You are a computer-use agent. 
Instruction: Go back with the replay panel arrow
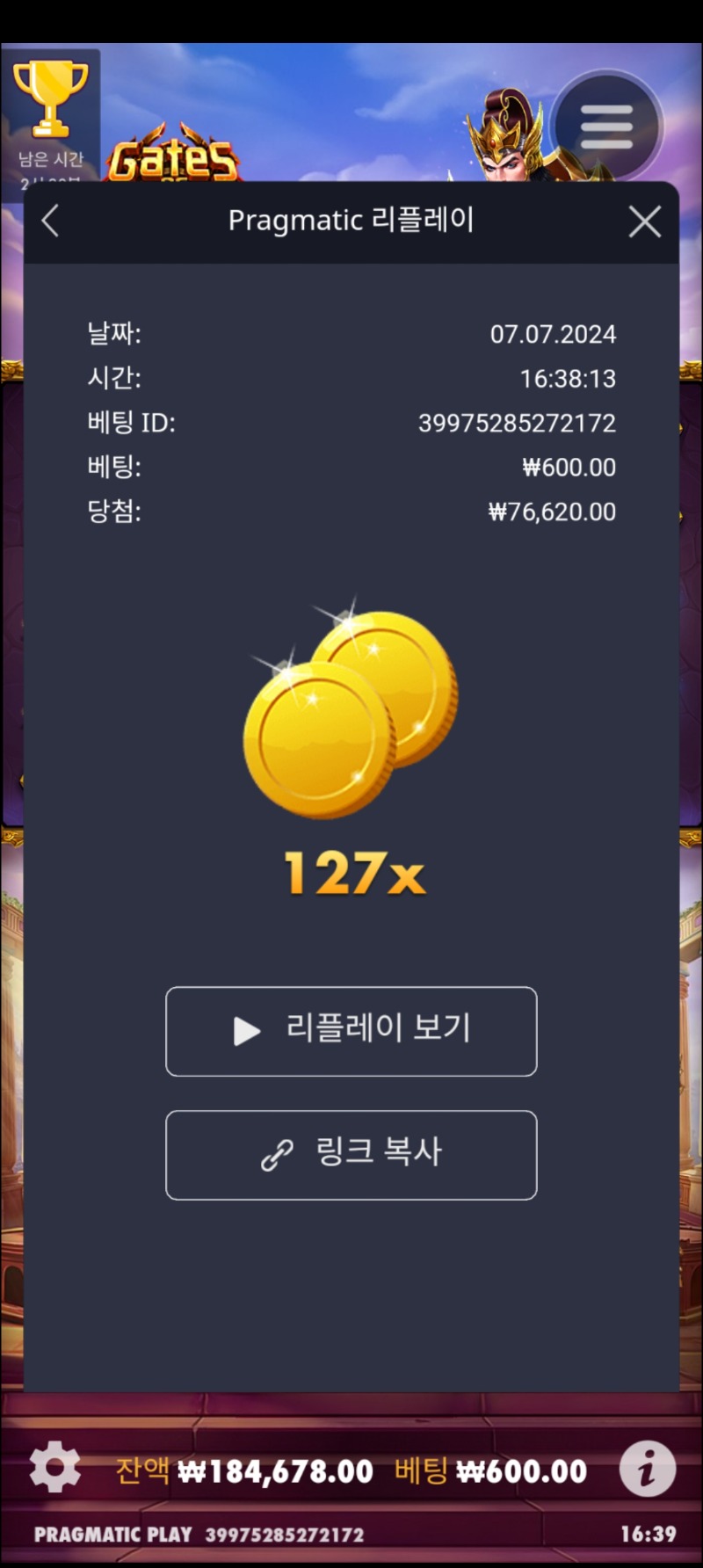[x=51, y=221]
